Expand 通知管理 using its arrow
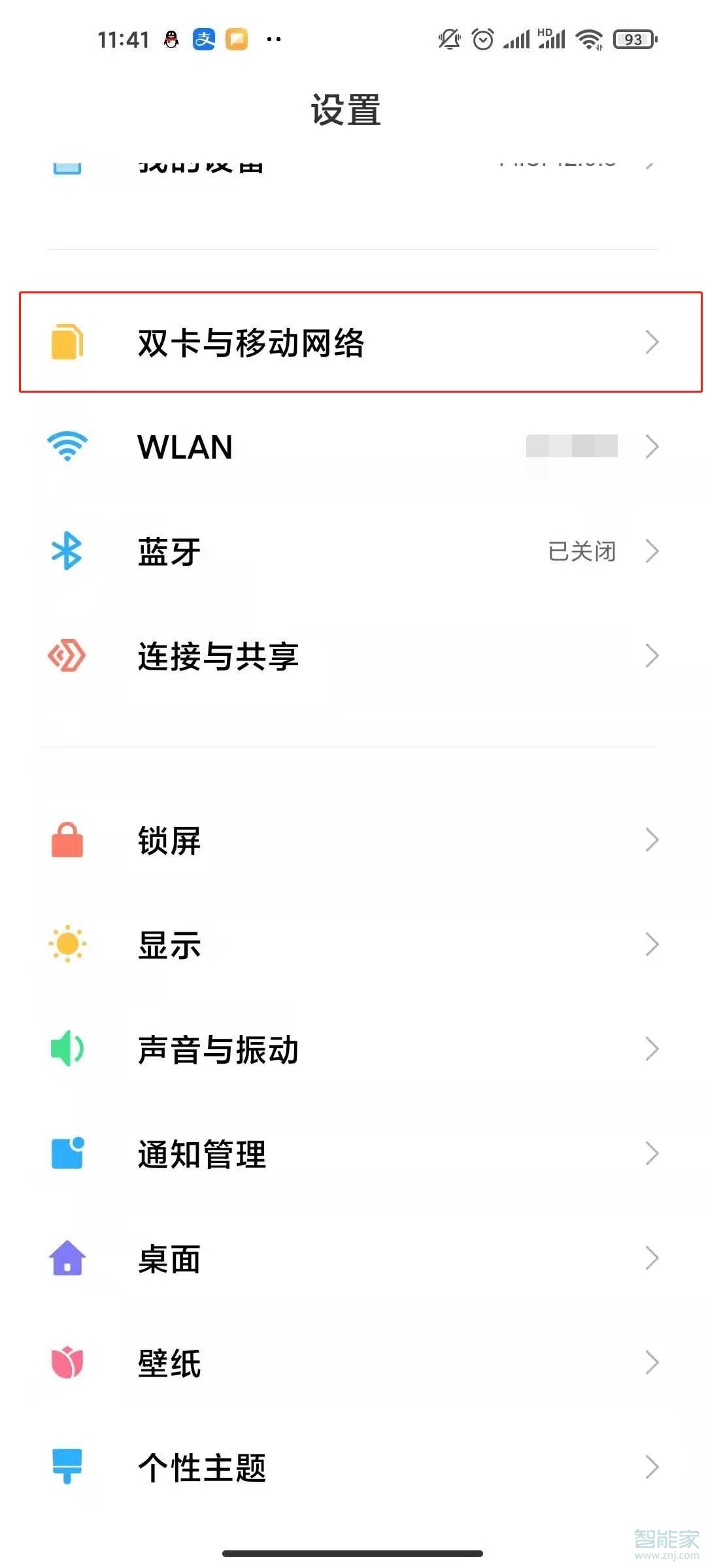 tap(652, 1153)
